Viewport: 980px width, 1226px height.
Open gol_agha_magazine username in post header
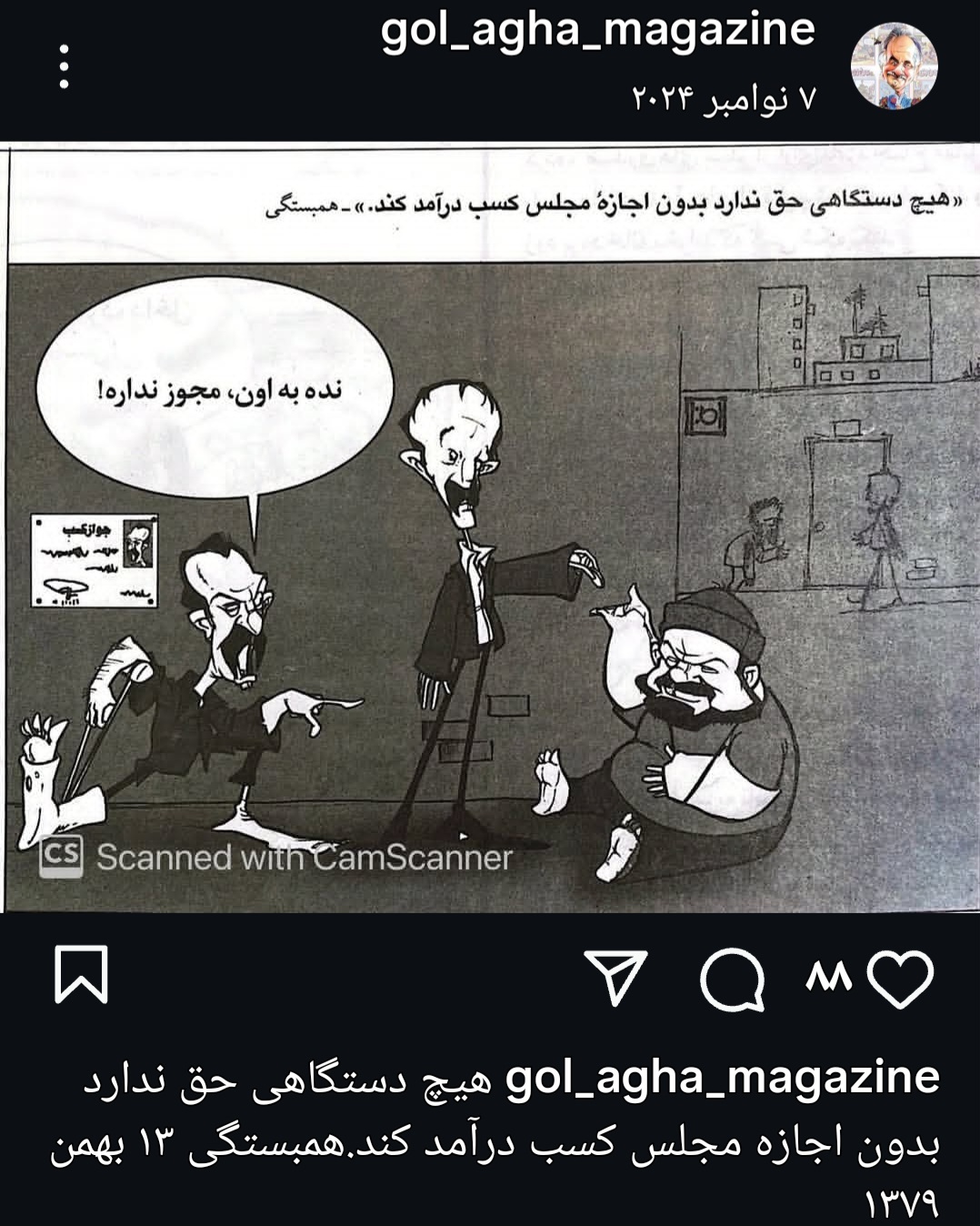point(598,31)
